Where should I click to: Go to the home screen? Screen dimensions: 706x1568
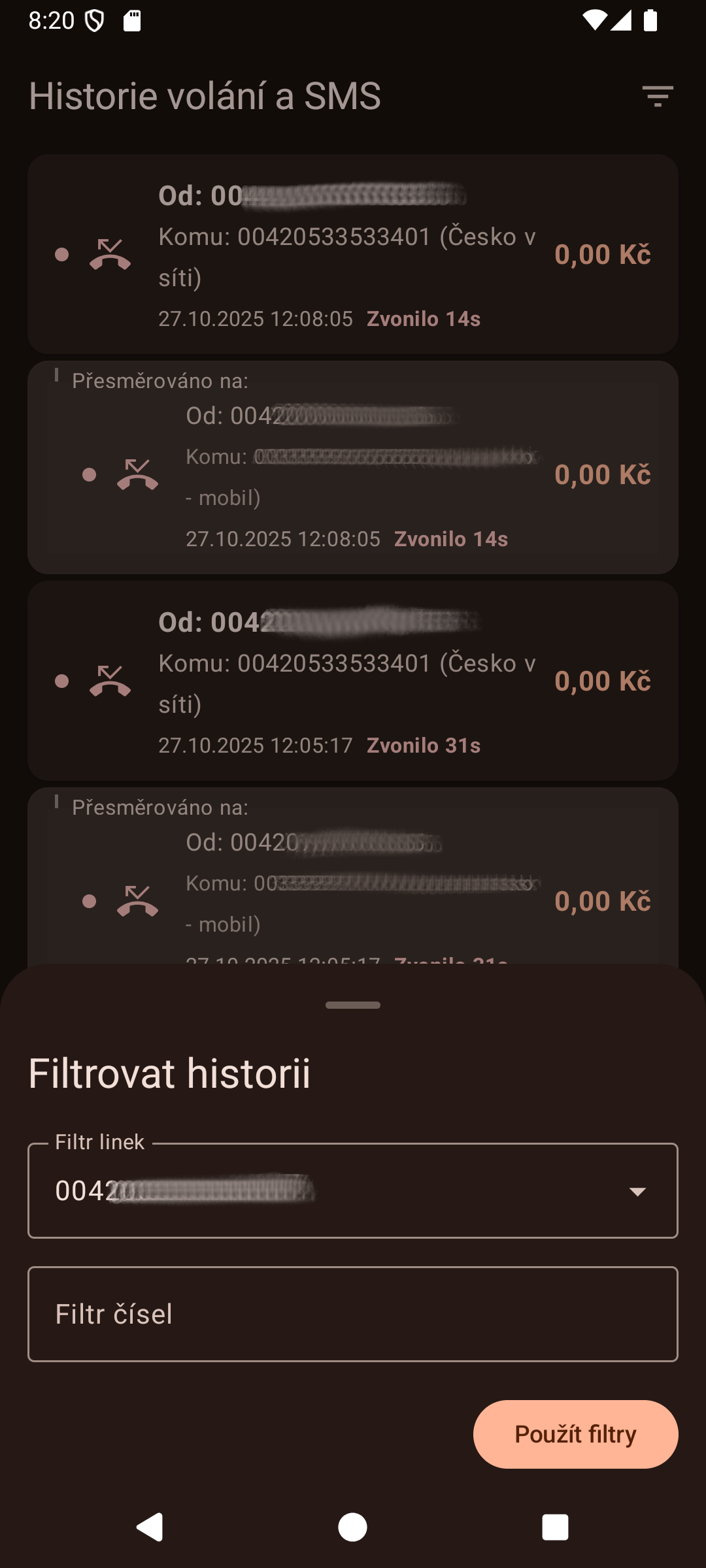coord(353,1527)
